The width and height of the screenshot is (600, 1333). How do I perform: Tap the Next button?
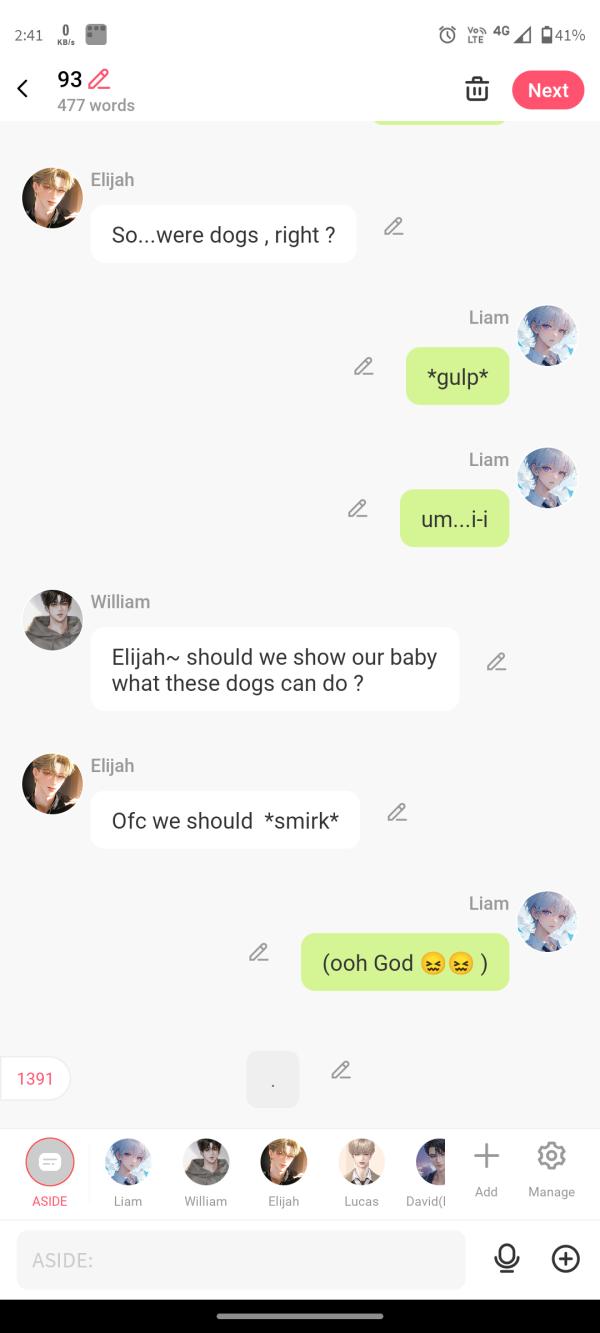pos(547,90)
